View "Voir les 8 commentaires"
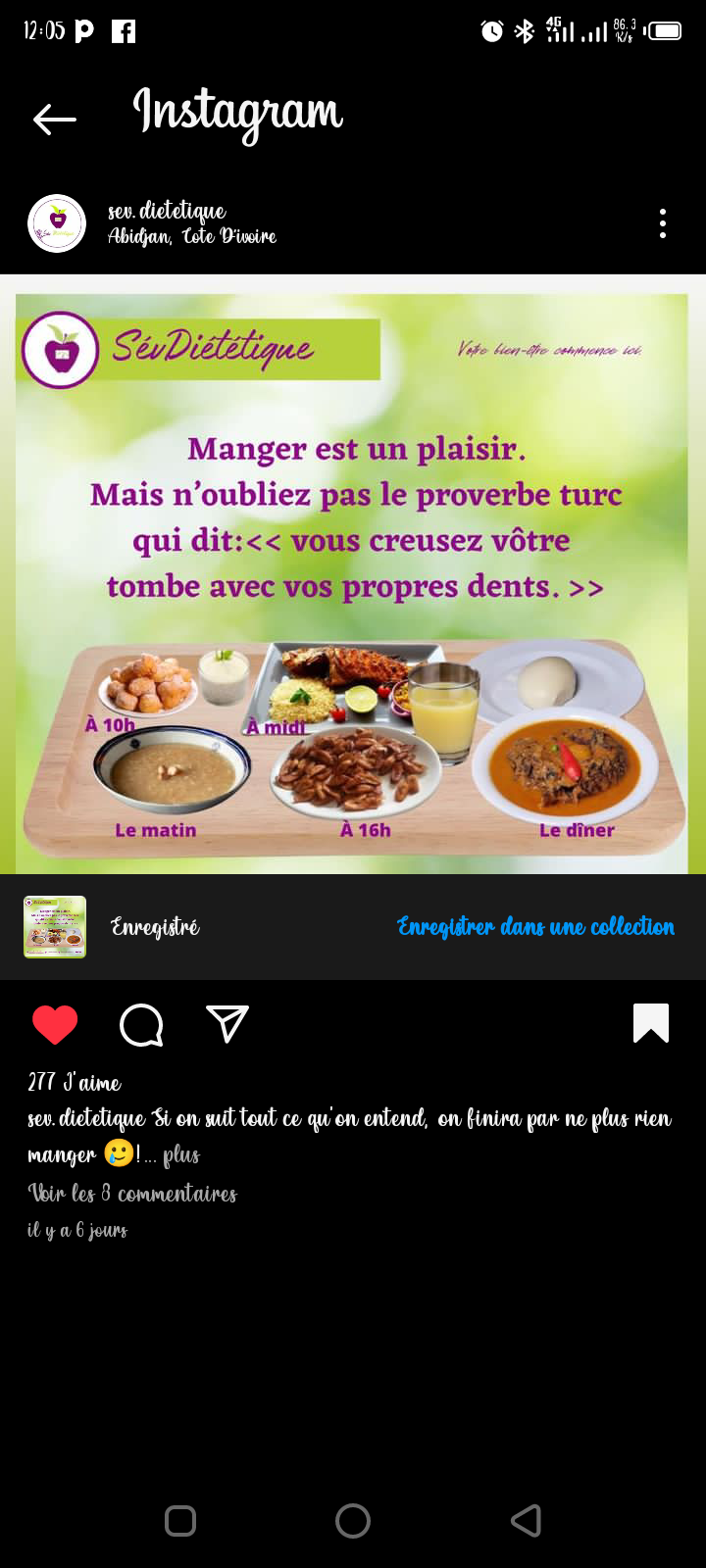 pyautogui.click(x=132, y=1194)
